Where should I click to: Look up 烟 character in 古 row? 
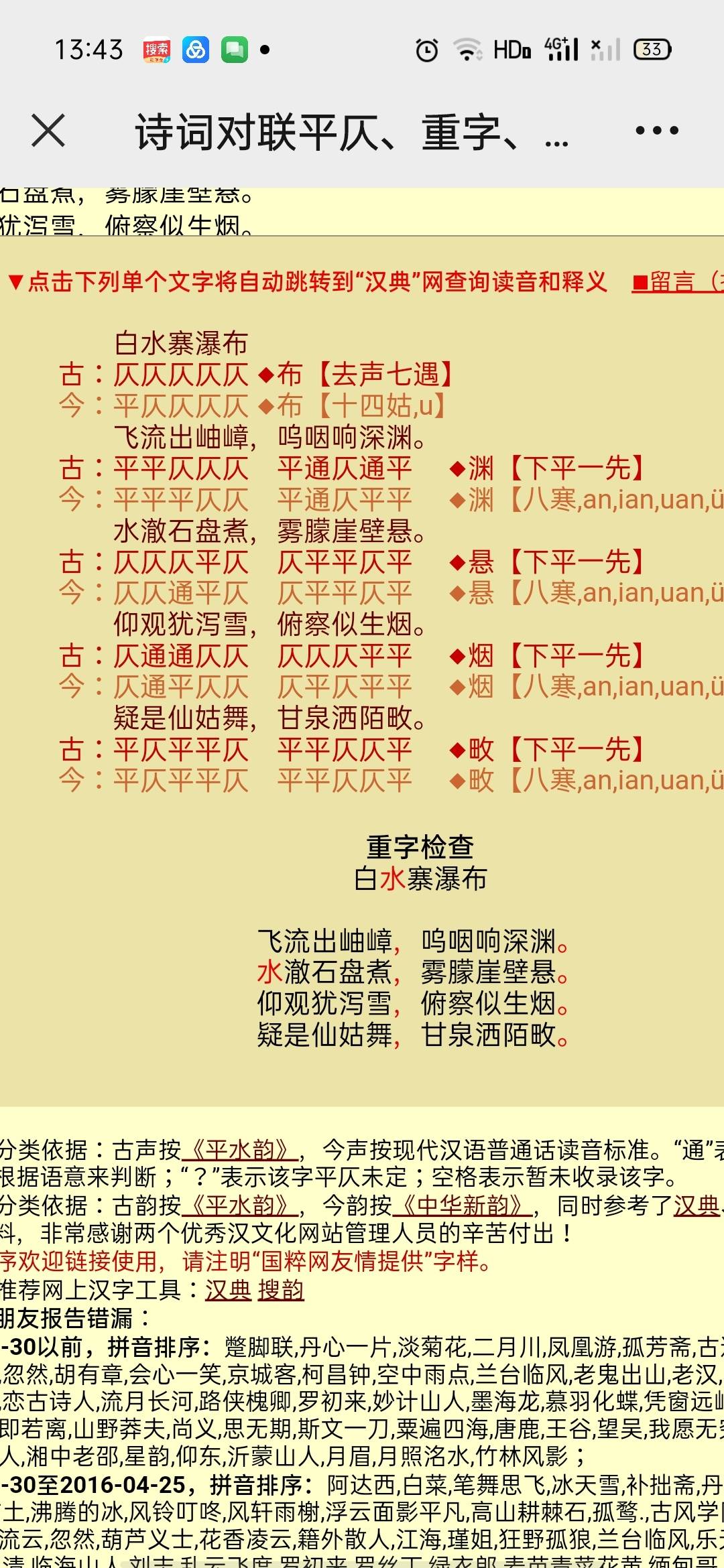[481, 655]
